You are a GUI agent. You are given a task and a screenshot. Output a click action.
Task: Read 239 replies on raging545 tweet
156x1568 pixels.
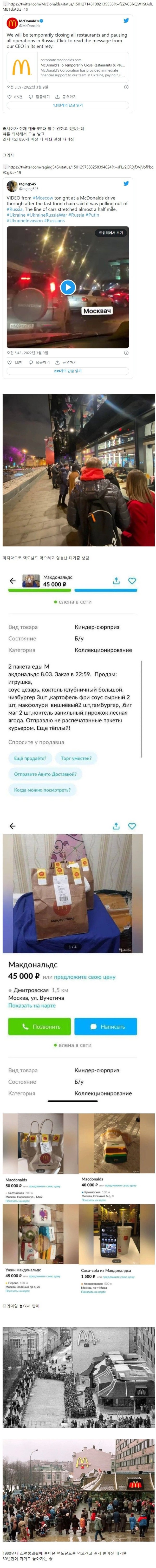pos(68,371)
